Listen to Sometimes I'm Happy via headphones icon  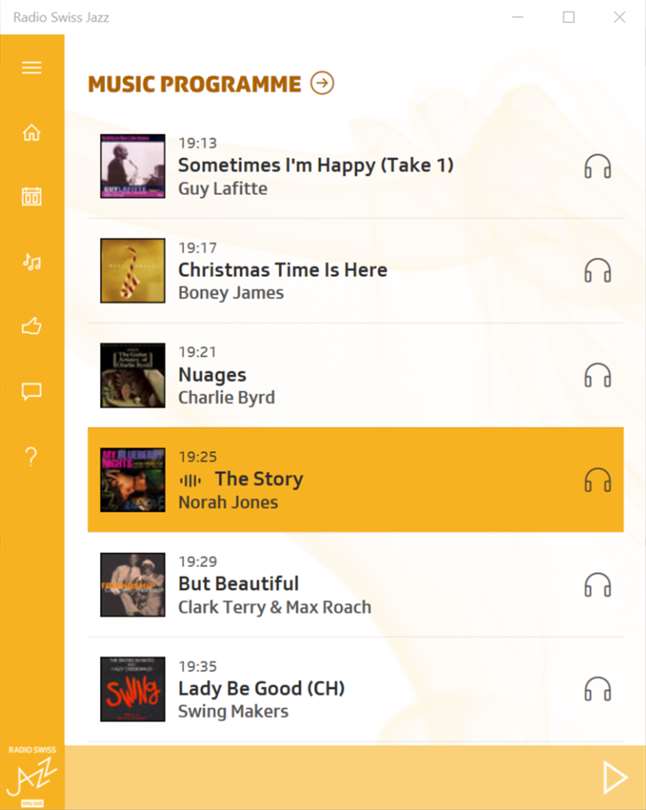(x=597, y=167)
